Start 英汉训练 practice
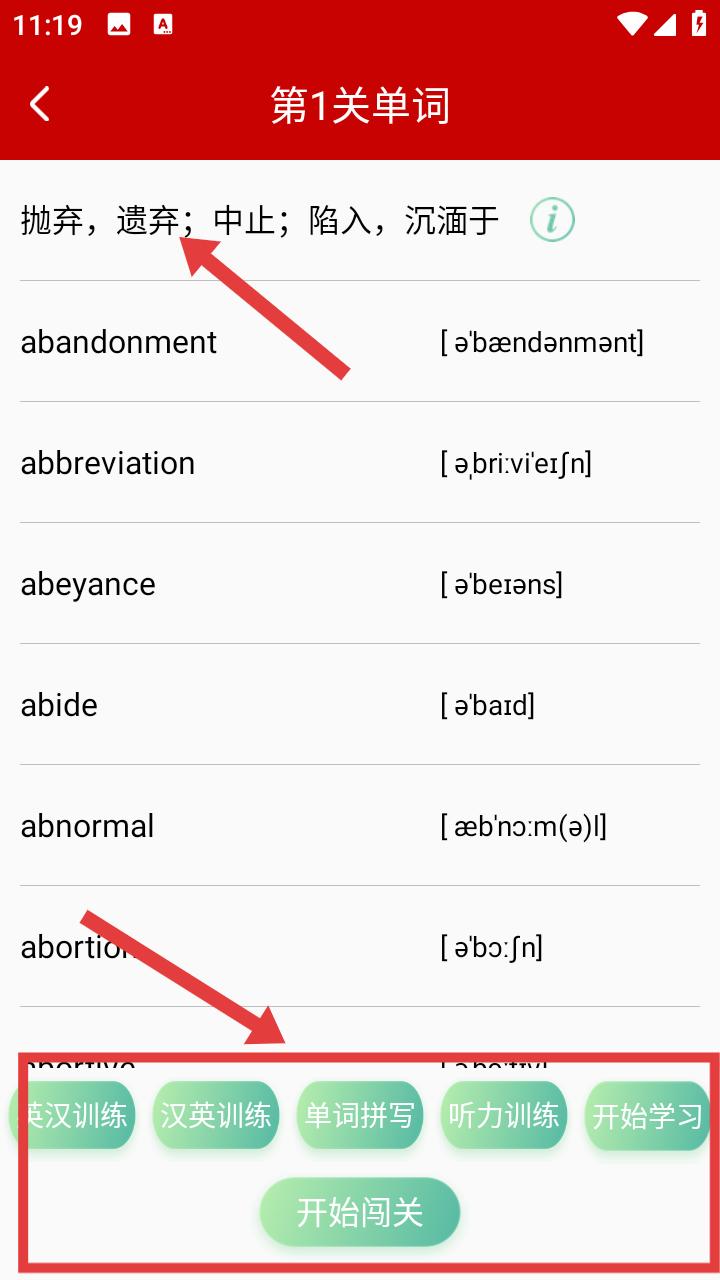Viewport: 720px width, 1280px height. tap(72, 1115)
